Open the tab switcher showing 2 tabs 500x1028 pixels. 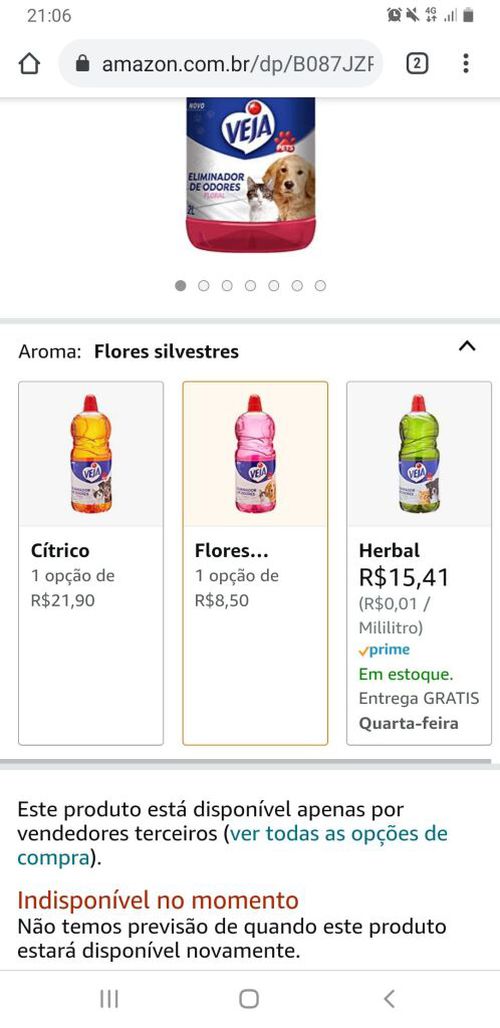click(417, 64)
